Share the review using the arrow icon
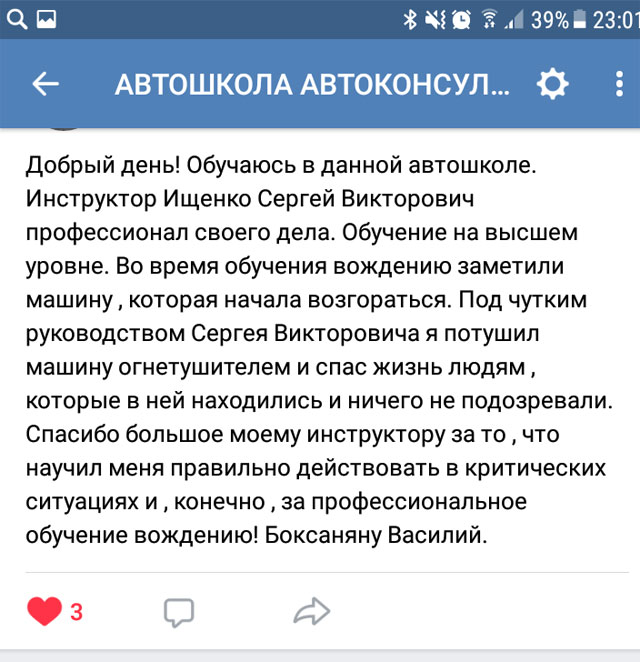640x662 pixels. coord(312,611)
